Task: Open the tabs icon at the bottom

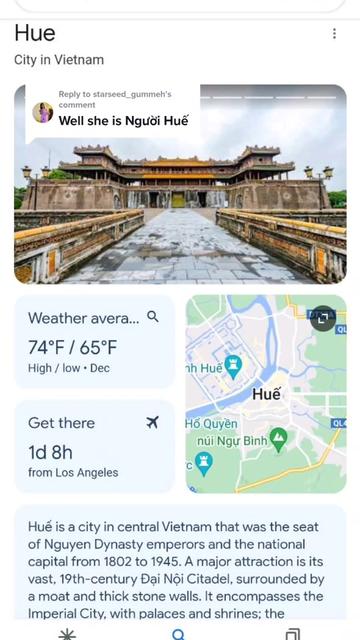Action: click(x=292, y=634)
